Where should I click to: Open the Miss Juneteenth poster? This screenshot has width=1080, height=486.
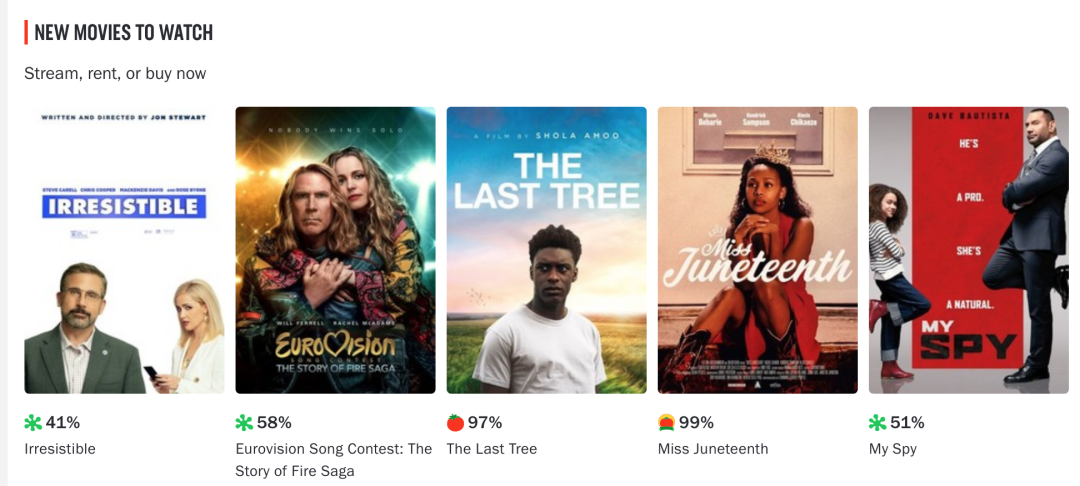pos(757,250)
